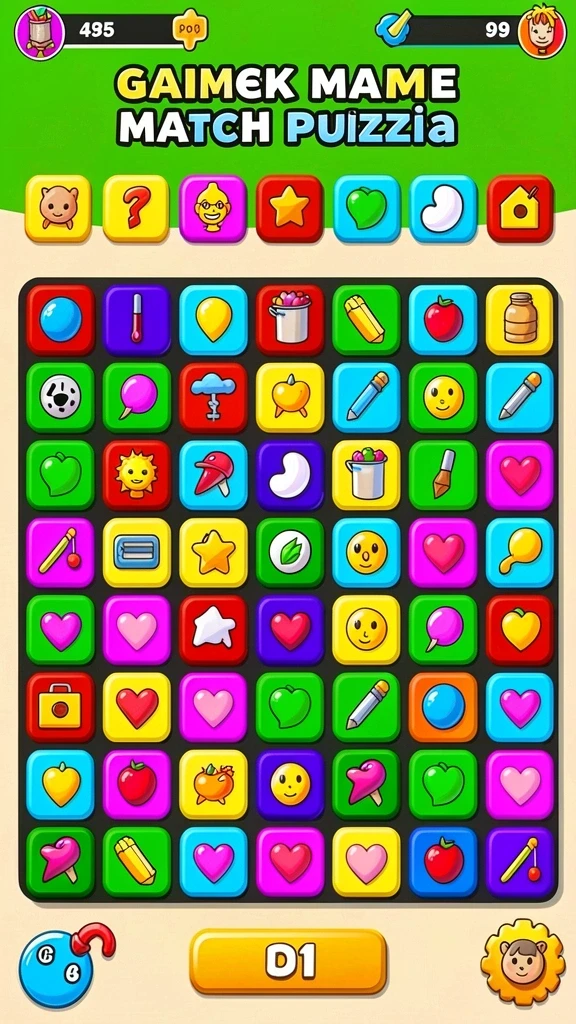The width and height of the screenshot is (576, 1024).
Task: Tap the sun face tile on red
Action: [136, 475]
